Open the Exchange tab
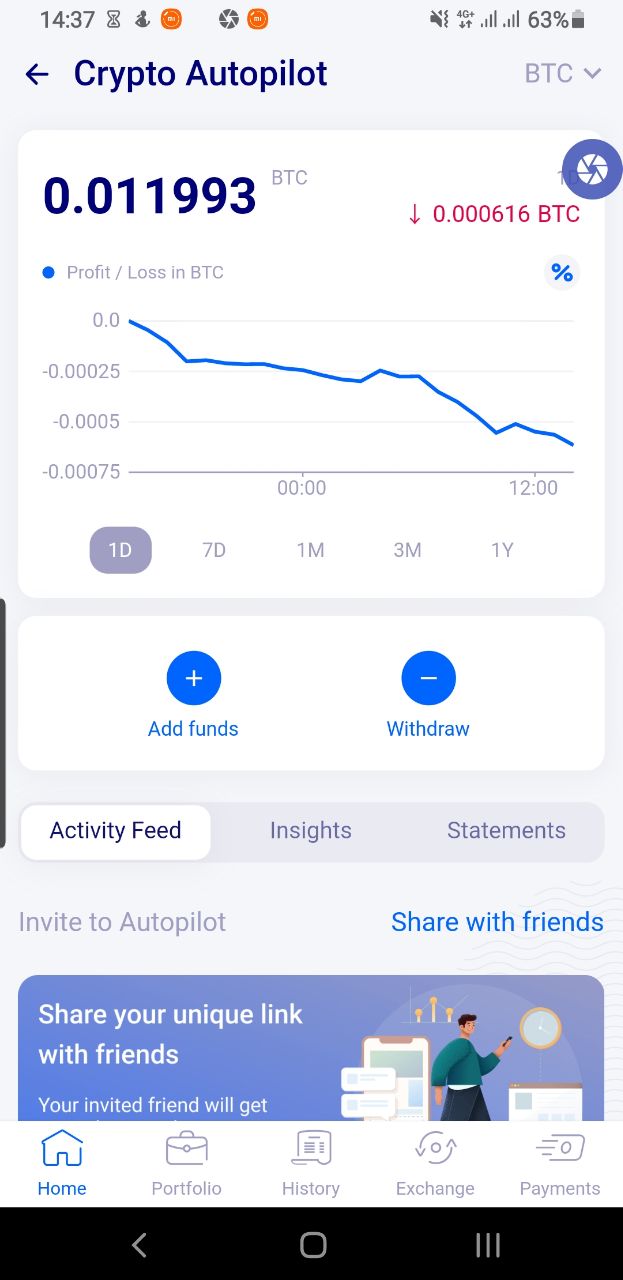Screen dimensions: 623x1280 point(435,1163)
